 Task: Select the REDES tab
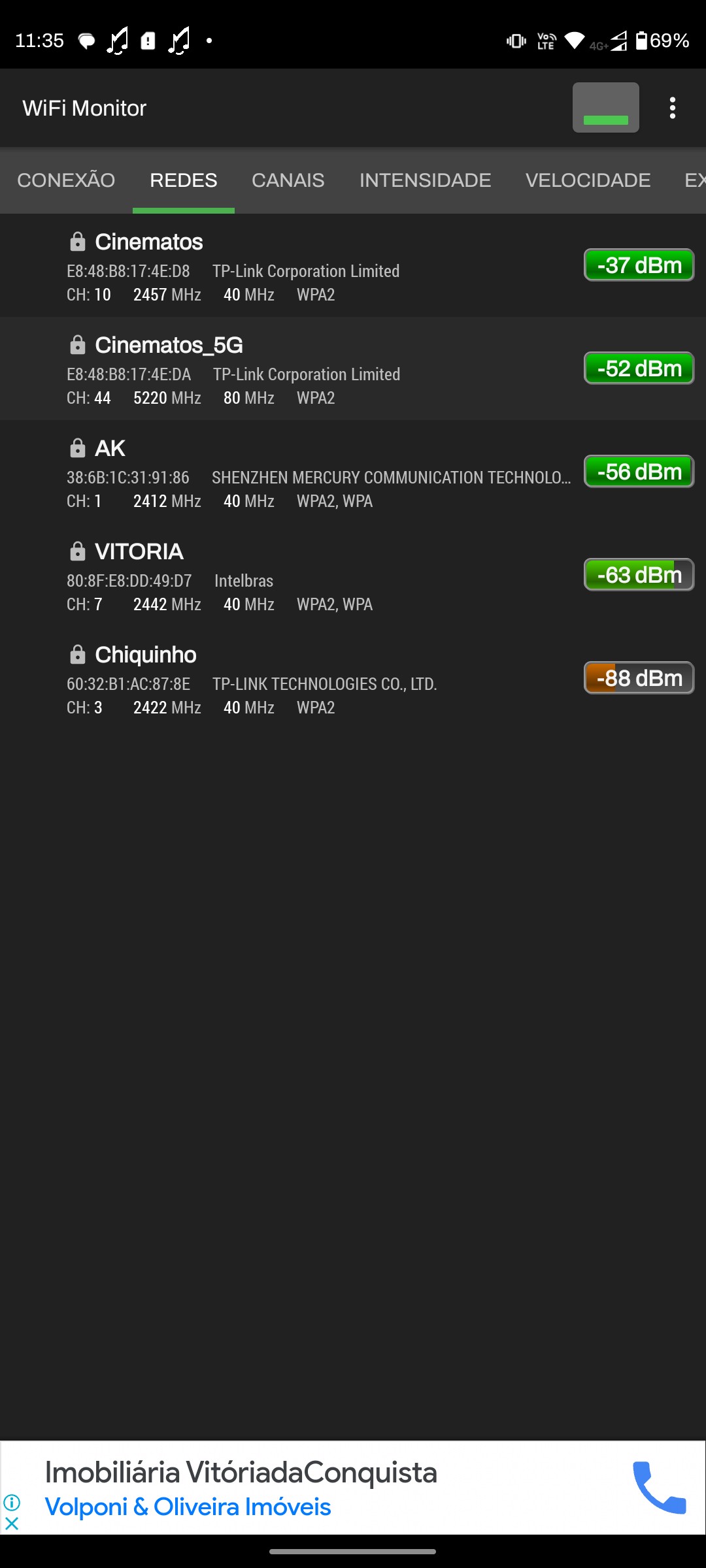[x=183, y=180]
